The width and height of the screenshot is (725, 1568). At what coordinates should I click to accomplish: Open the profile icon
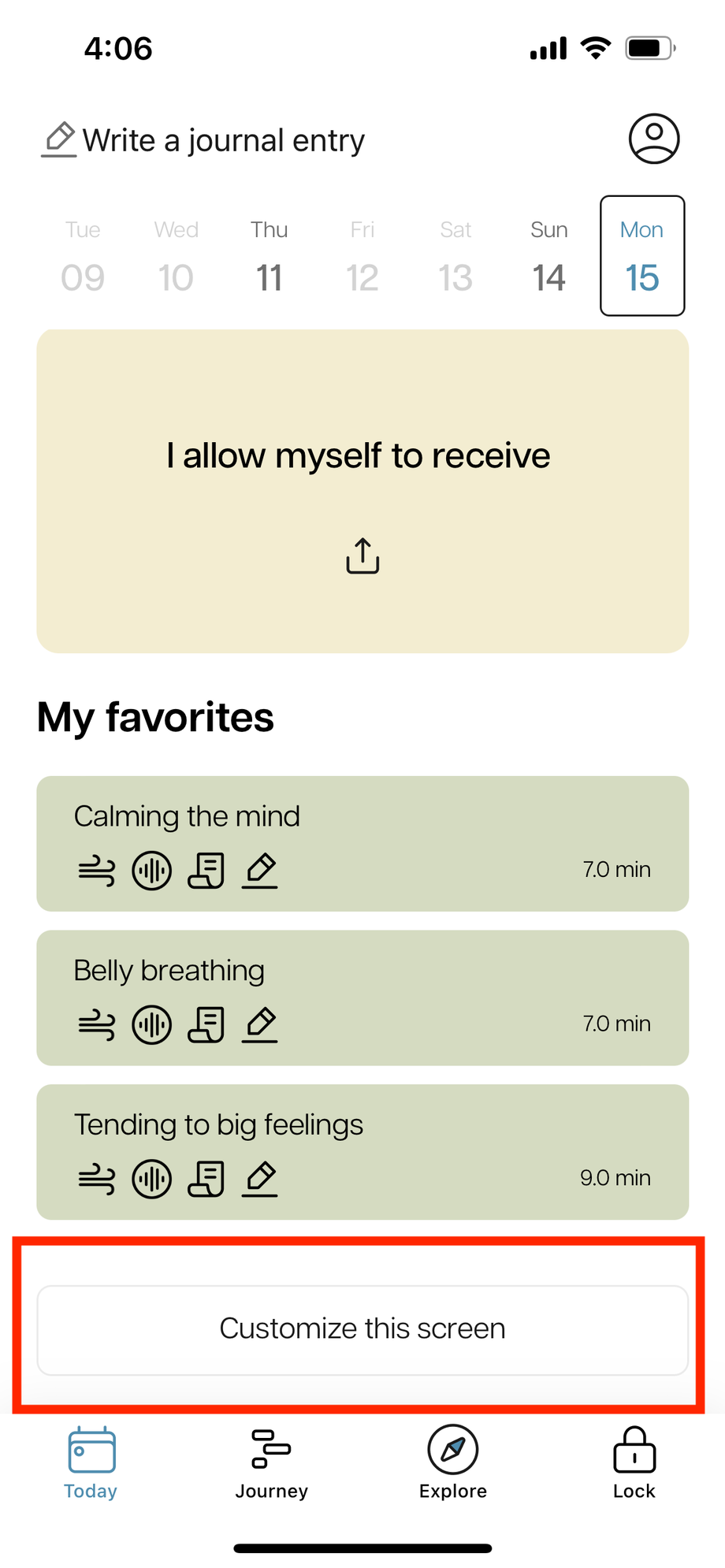tap(653, 139)
